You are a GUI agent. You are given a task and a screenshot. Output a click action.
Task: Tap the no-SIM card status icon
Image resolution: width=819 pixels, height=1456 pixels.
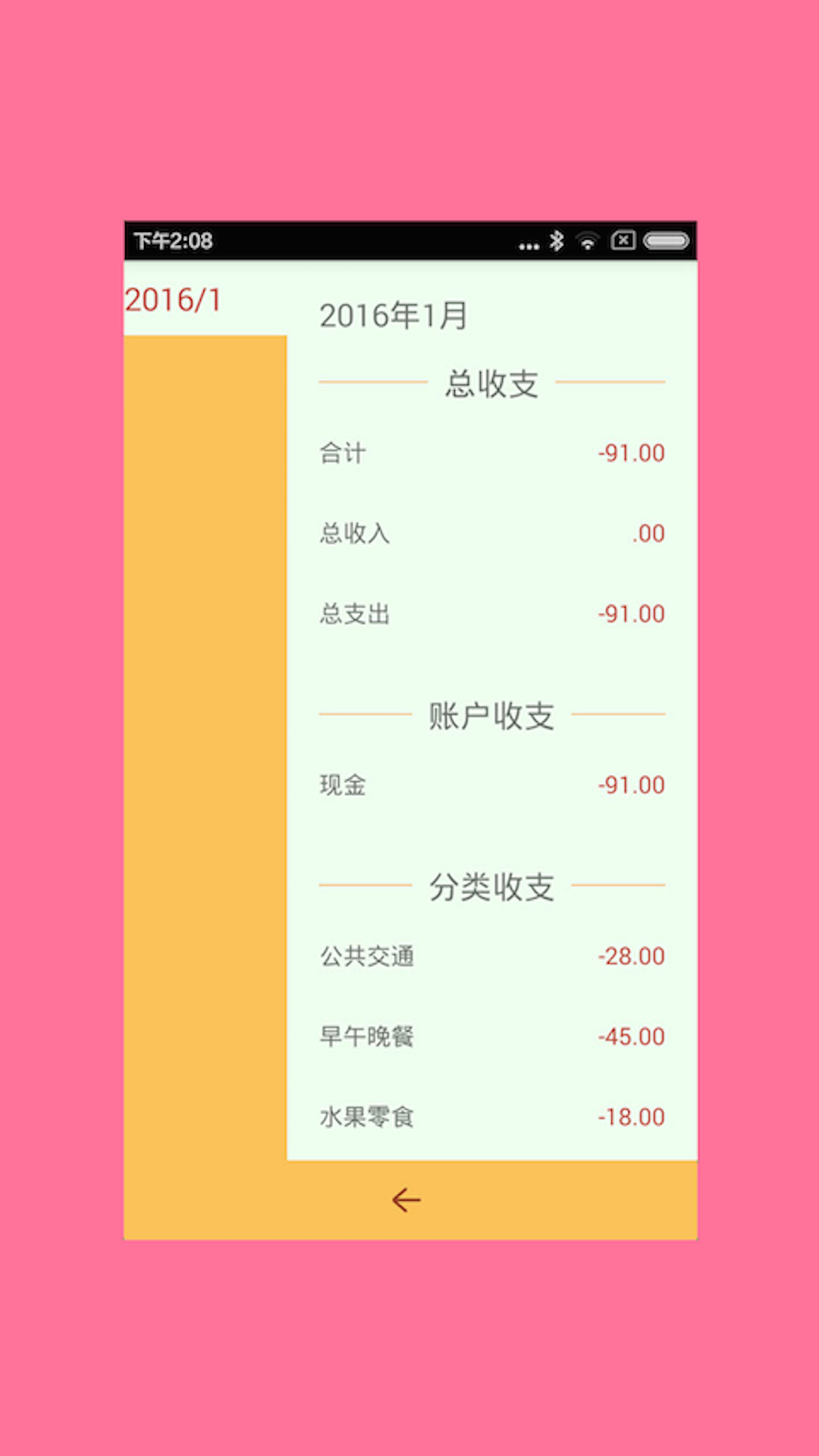click(624, 240)
